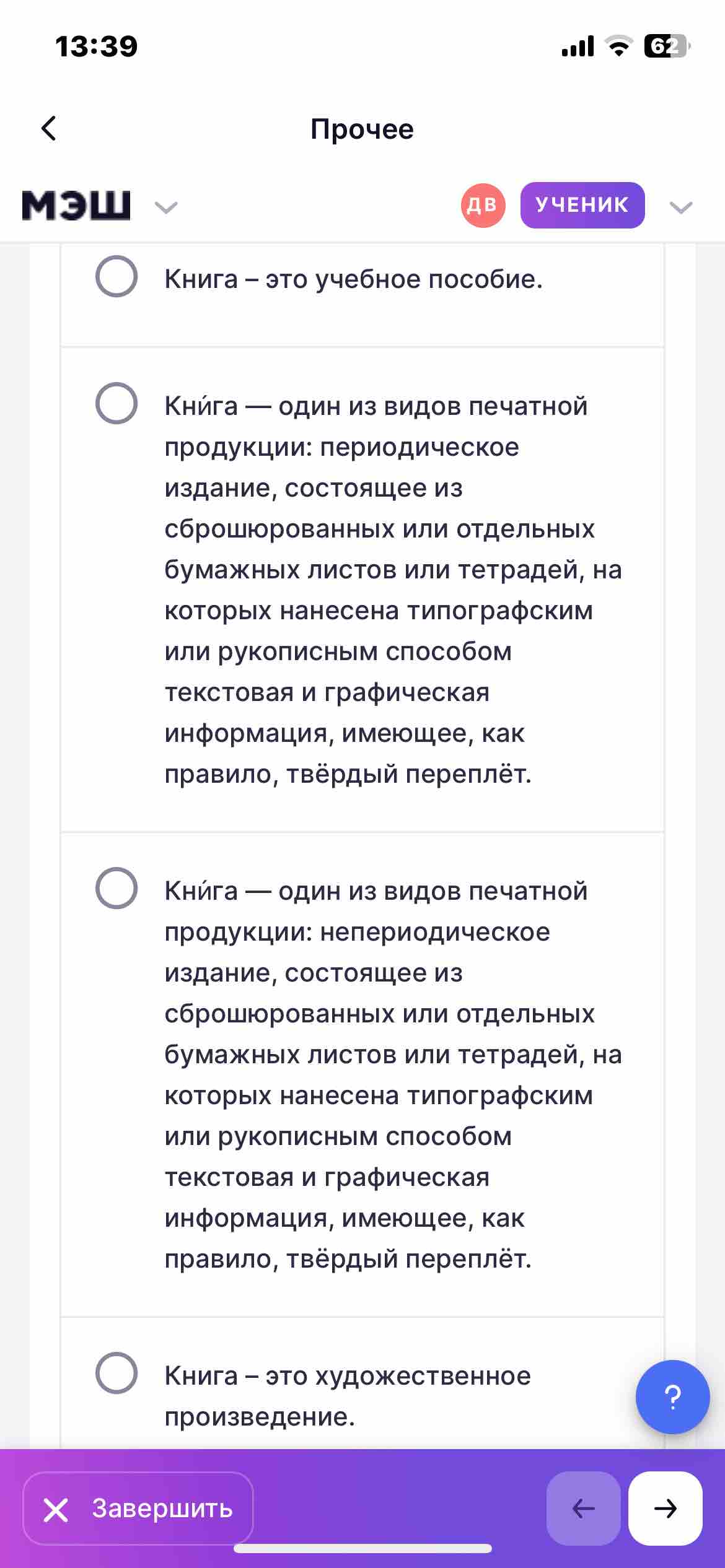725x1568 pixels.
Task: Go back from the Прочее screen
Action: pos(49,128)
